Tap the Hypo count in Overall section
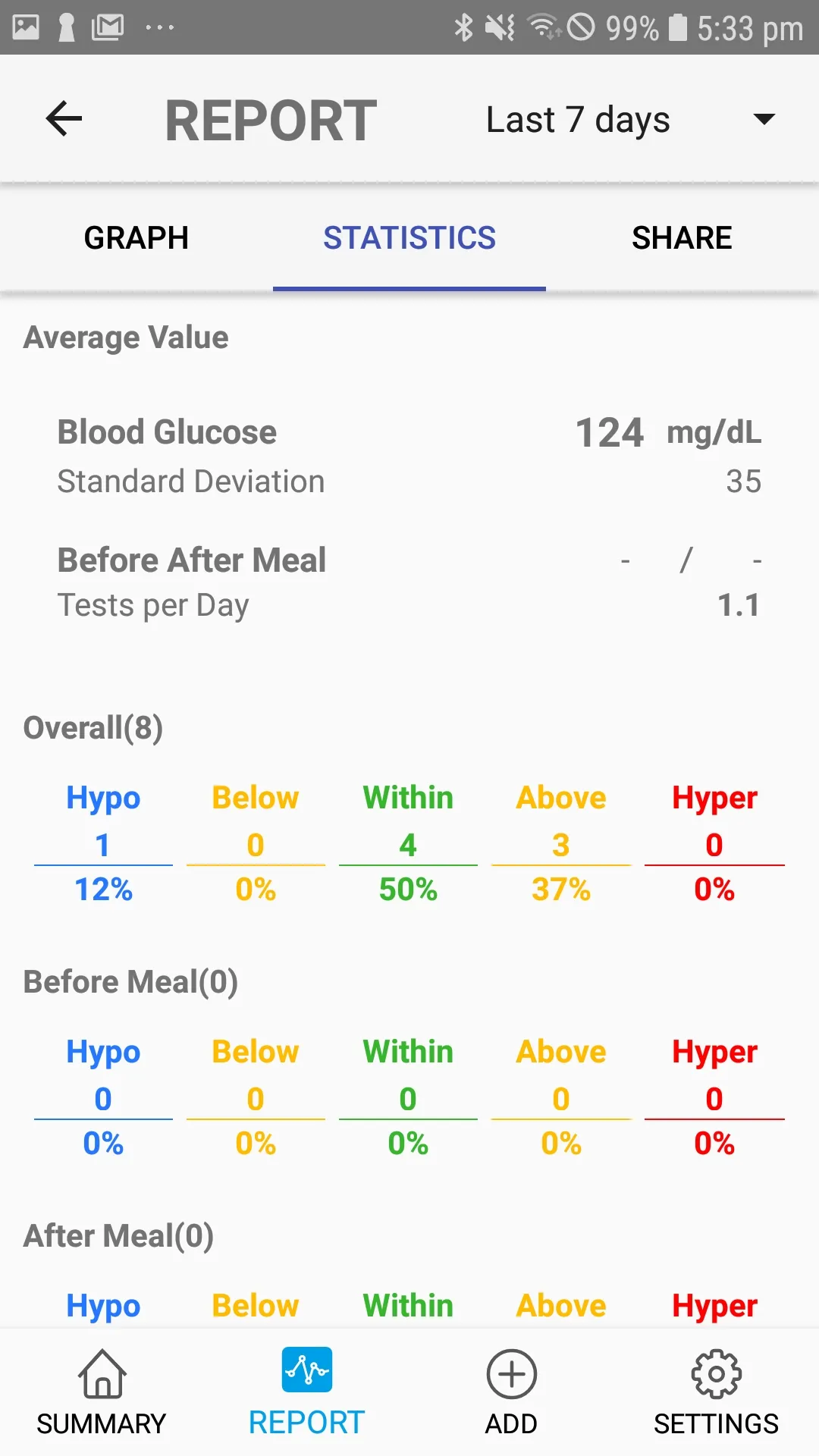 (x=102, y=845)
